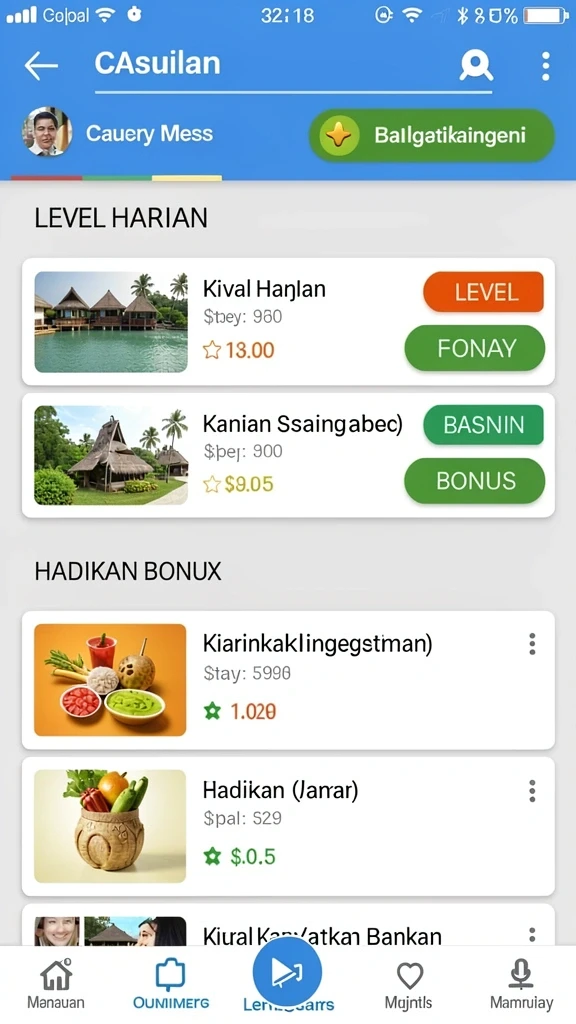Open the Kival Hanjlan card
Image resolution: width=576 pixels, height=1024 pixels.
[288, 321]
